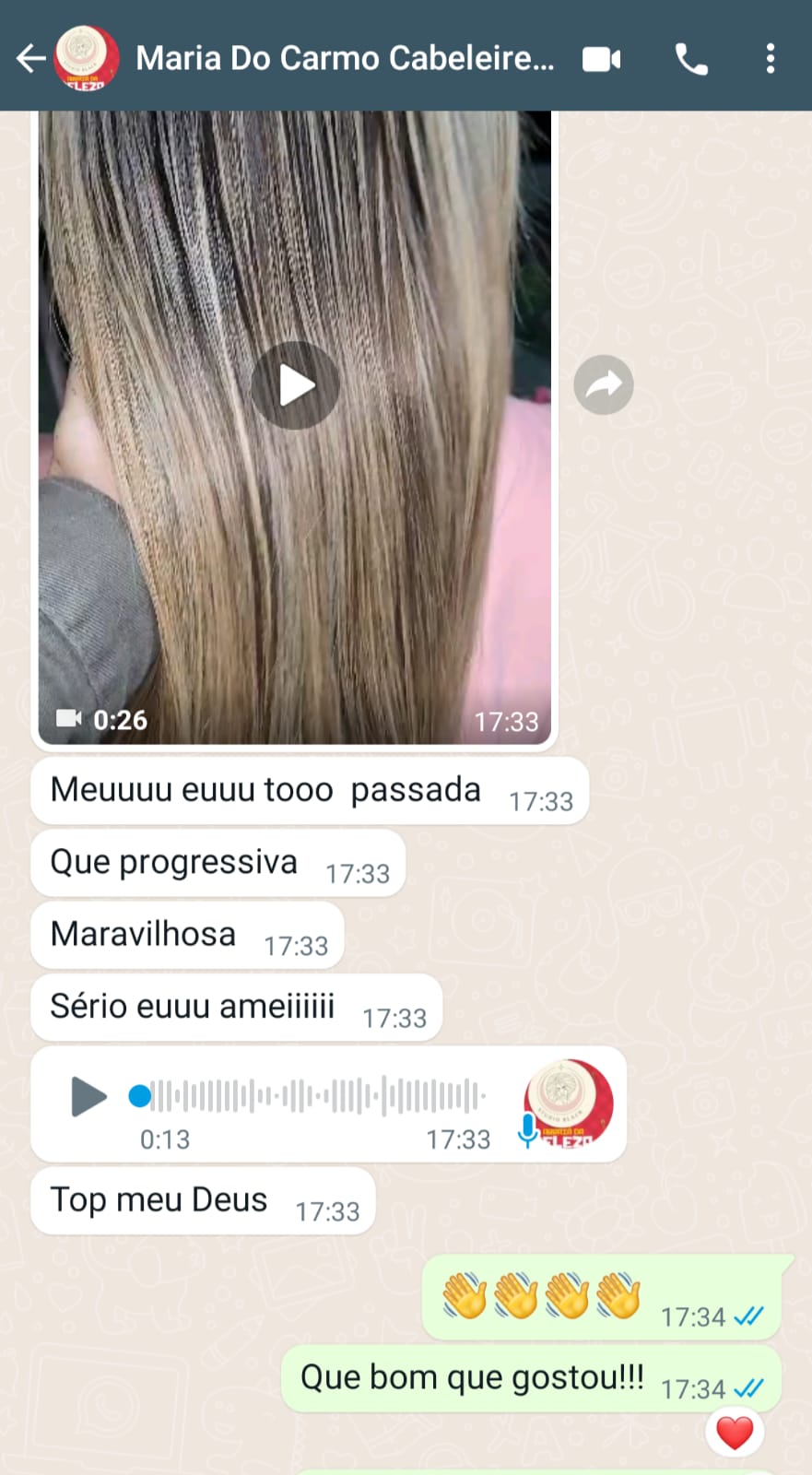View the heart reaction on the message
The image size is (812, 1475).
tap(735, 1434)
